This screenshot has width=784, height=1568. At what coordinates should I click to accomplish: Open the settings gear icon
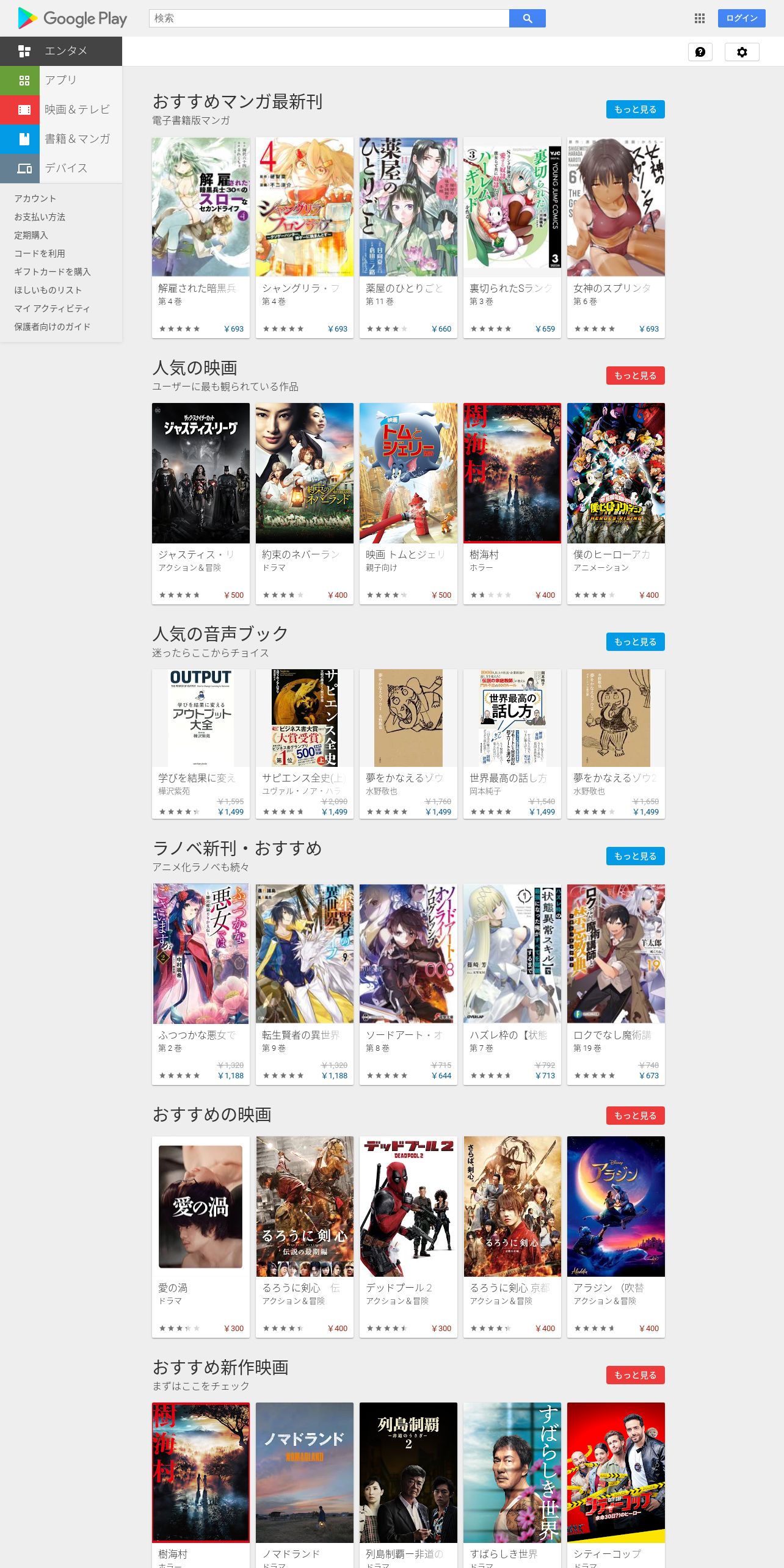coord(742,52)
